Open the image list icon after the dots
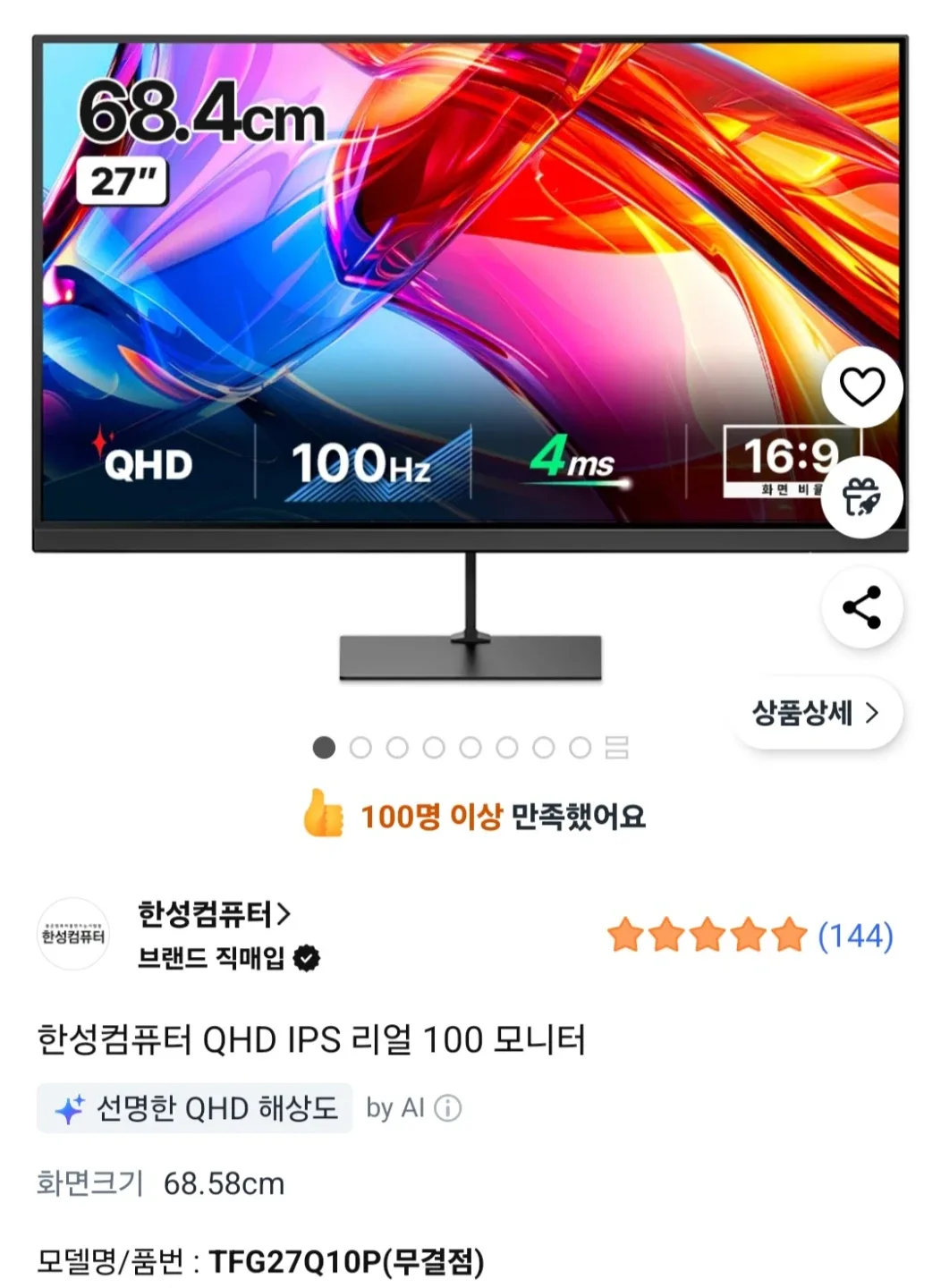 [616, 747]
